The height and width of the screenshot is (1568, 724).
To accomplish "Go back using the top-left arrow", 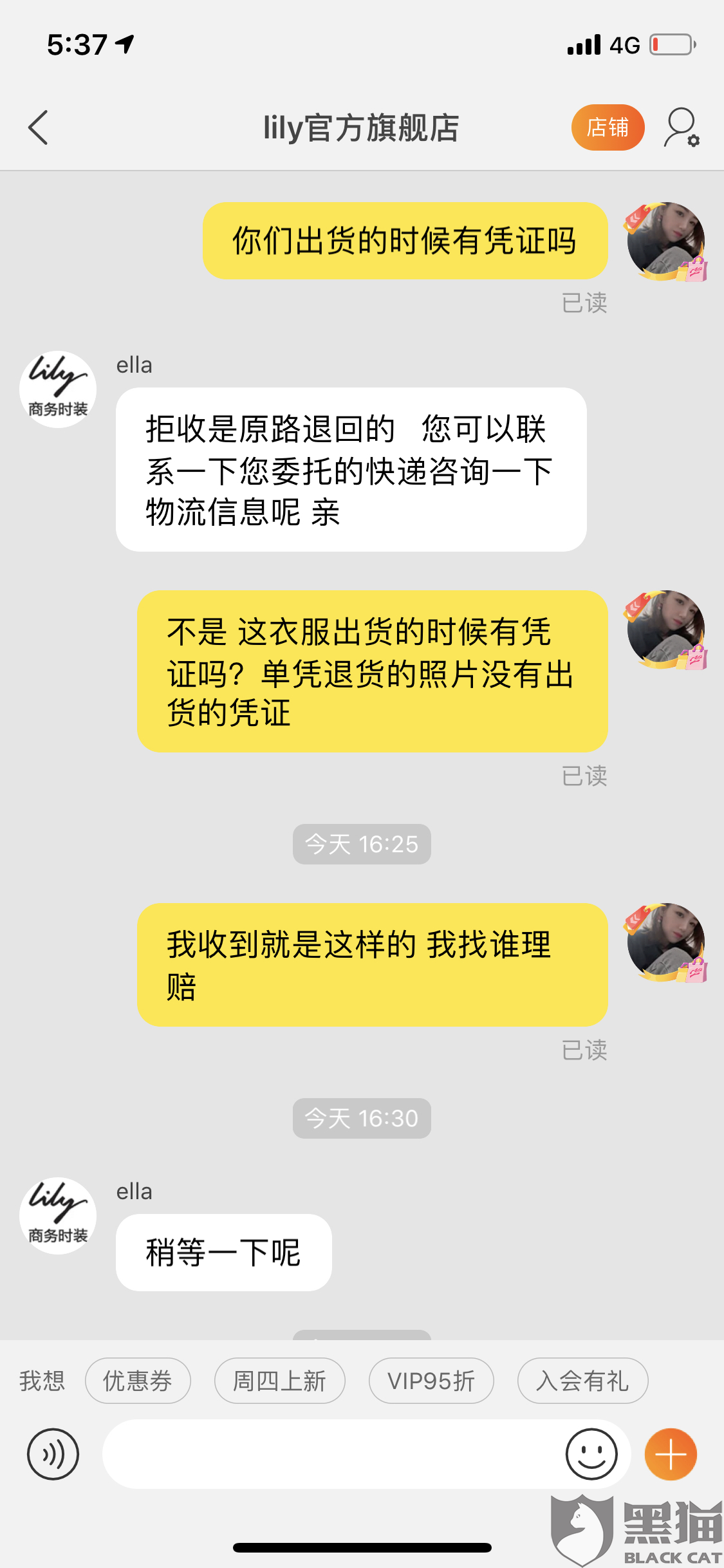I will (x=39, y=127).
